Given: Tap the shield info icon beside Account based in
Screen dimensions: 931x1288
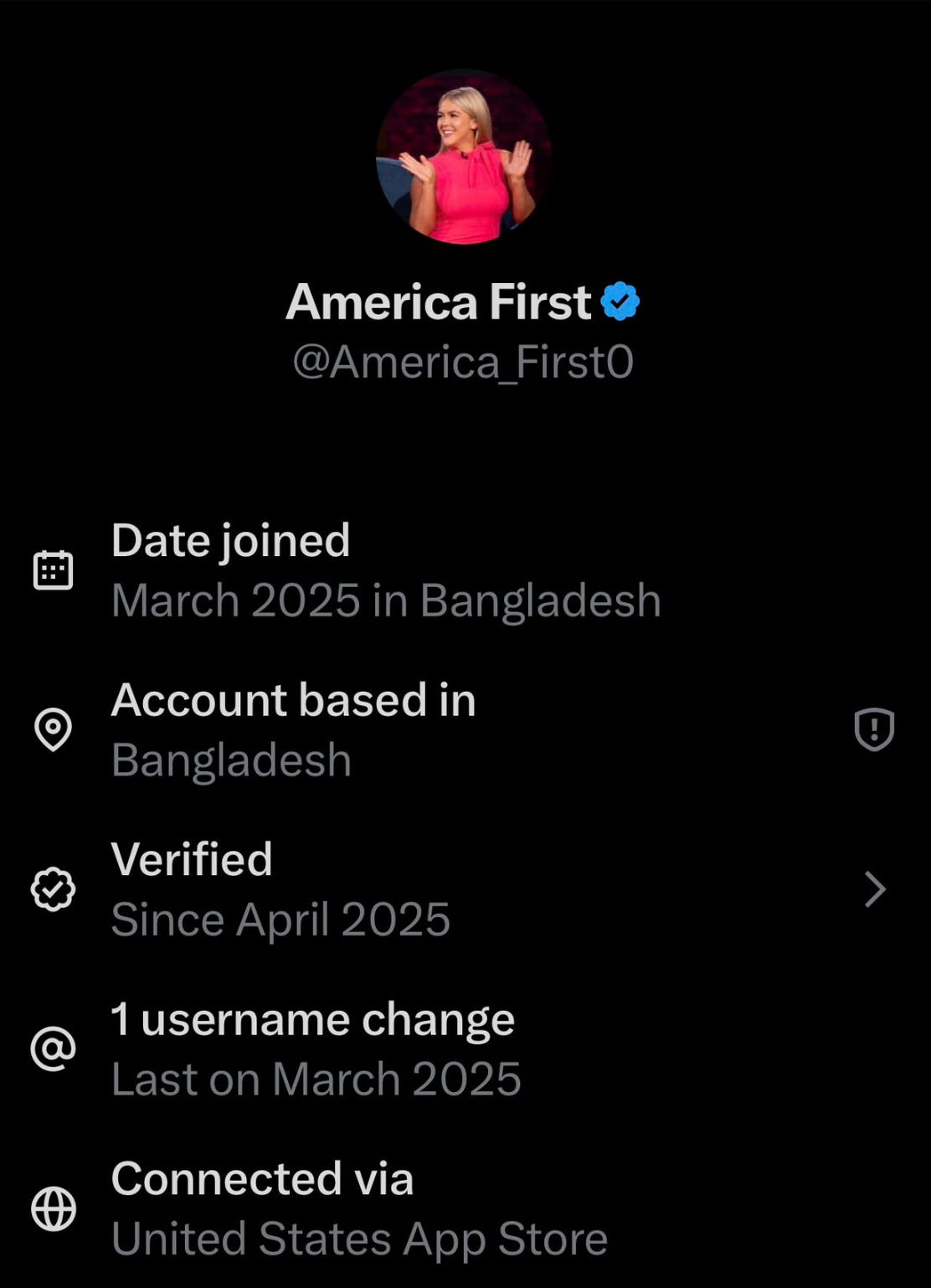Looking at the screenshot, I should coord(874,729).
